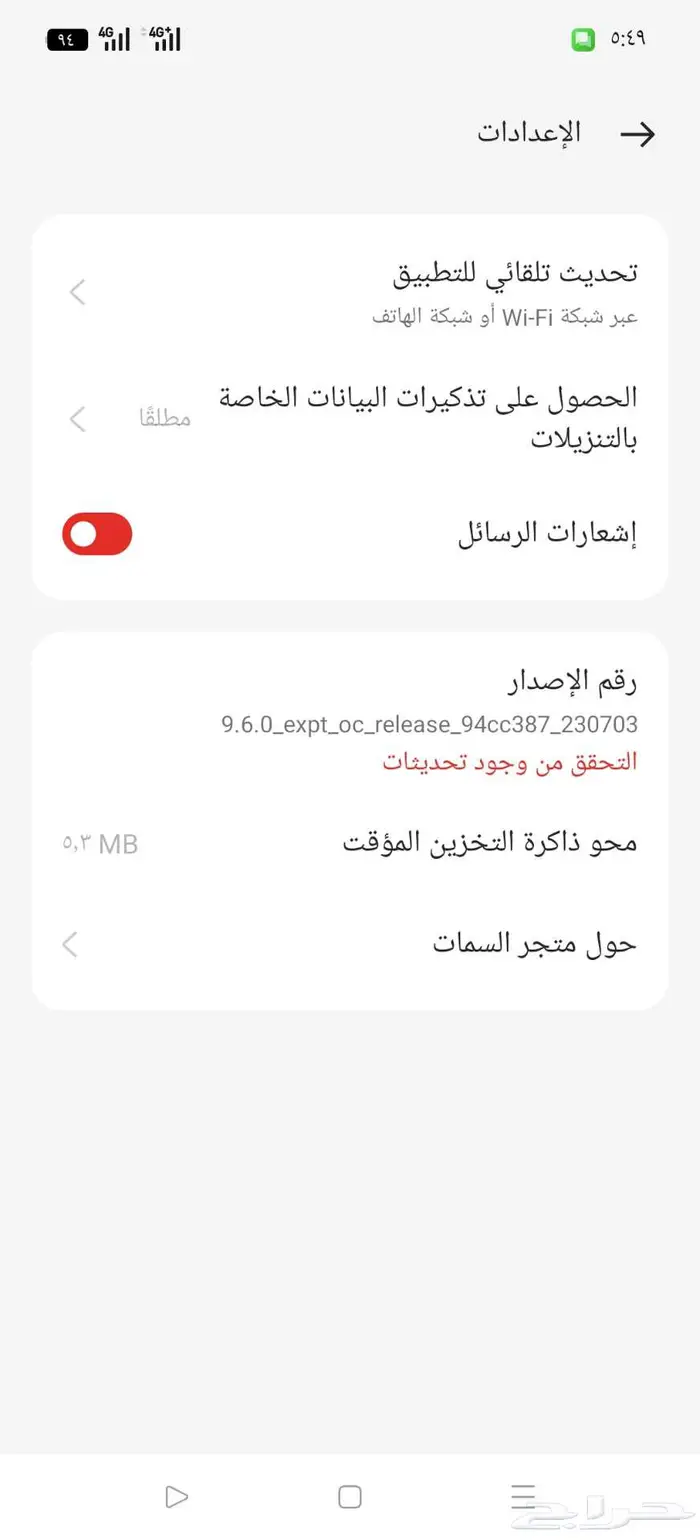Viewport: 700px width, 1540px height.
Task: Go back using the arrow beside الإعدادات
Action: (637, 134)
